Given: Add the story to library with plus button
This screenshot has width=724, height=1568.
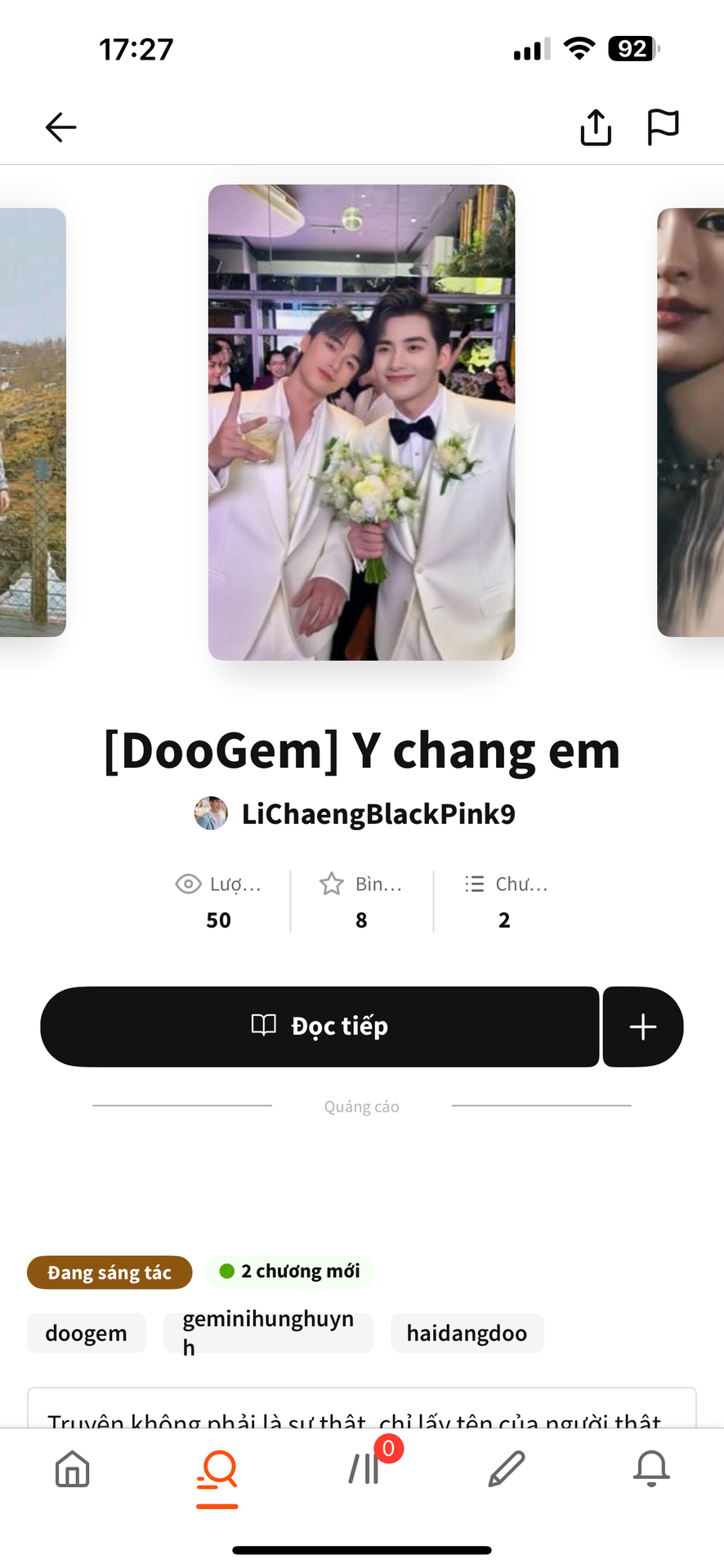Looking at the screenshot, I should (x=643, y=1026).
